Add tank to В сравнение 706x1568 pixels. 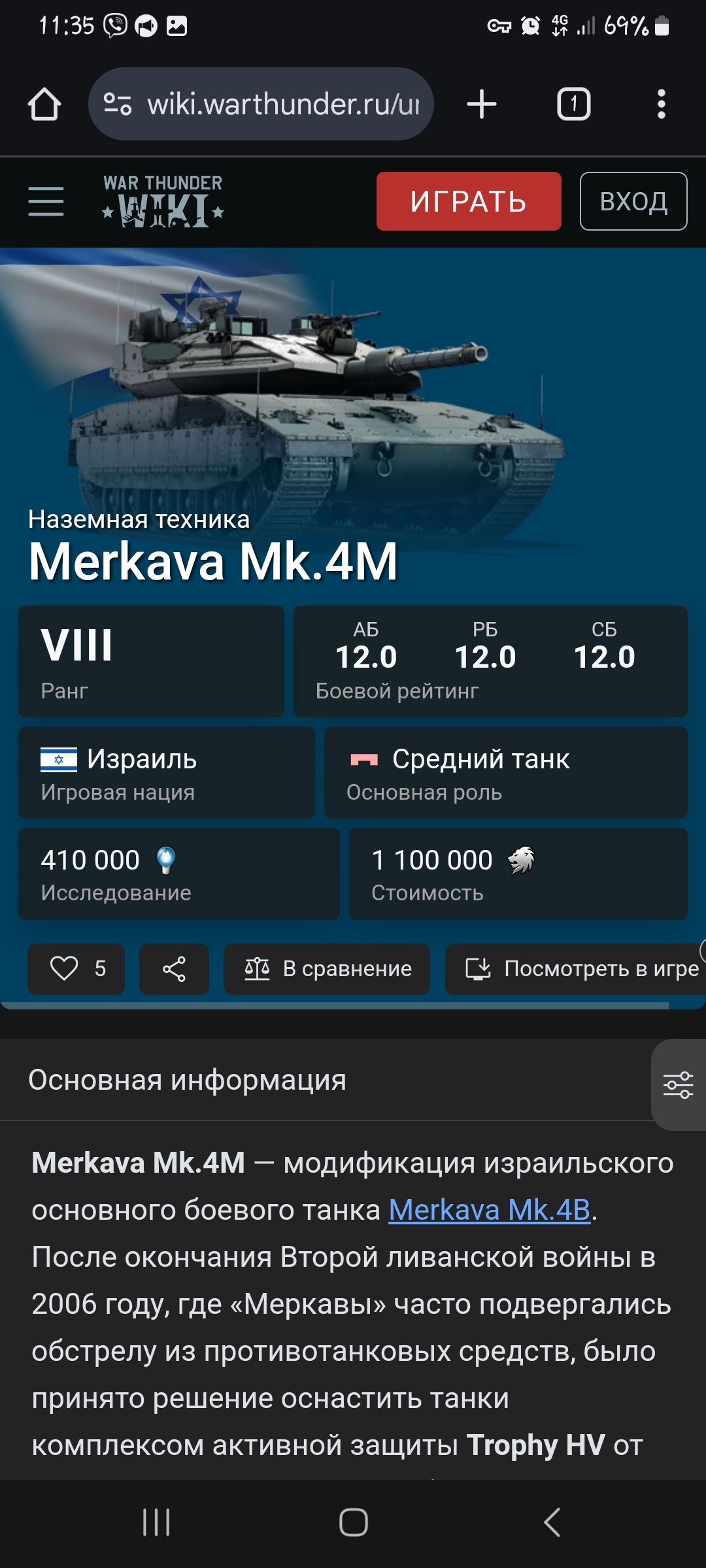tap(327, 969)
